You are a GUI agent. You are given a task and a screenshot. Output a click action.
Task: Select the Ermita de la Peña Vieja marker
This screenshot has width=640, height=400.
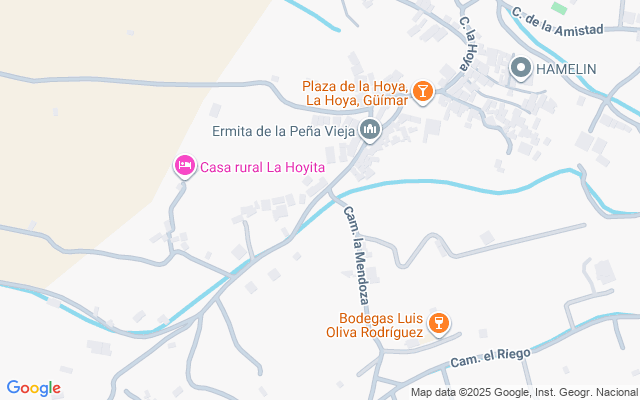371,130
